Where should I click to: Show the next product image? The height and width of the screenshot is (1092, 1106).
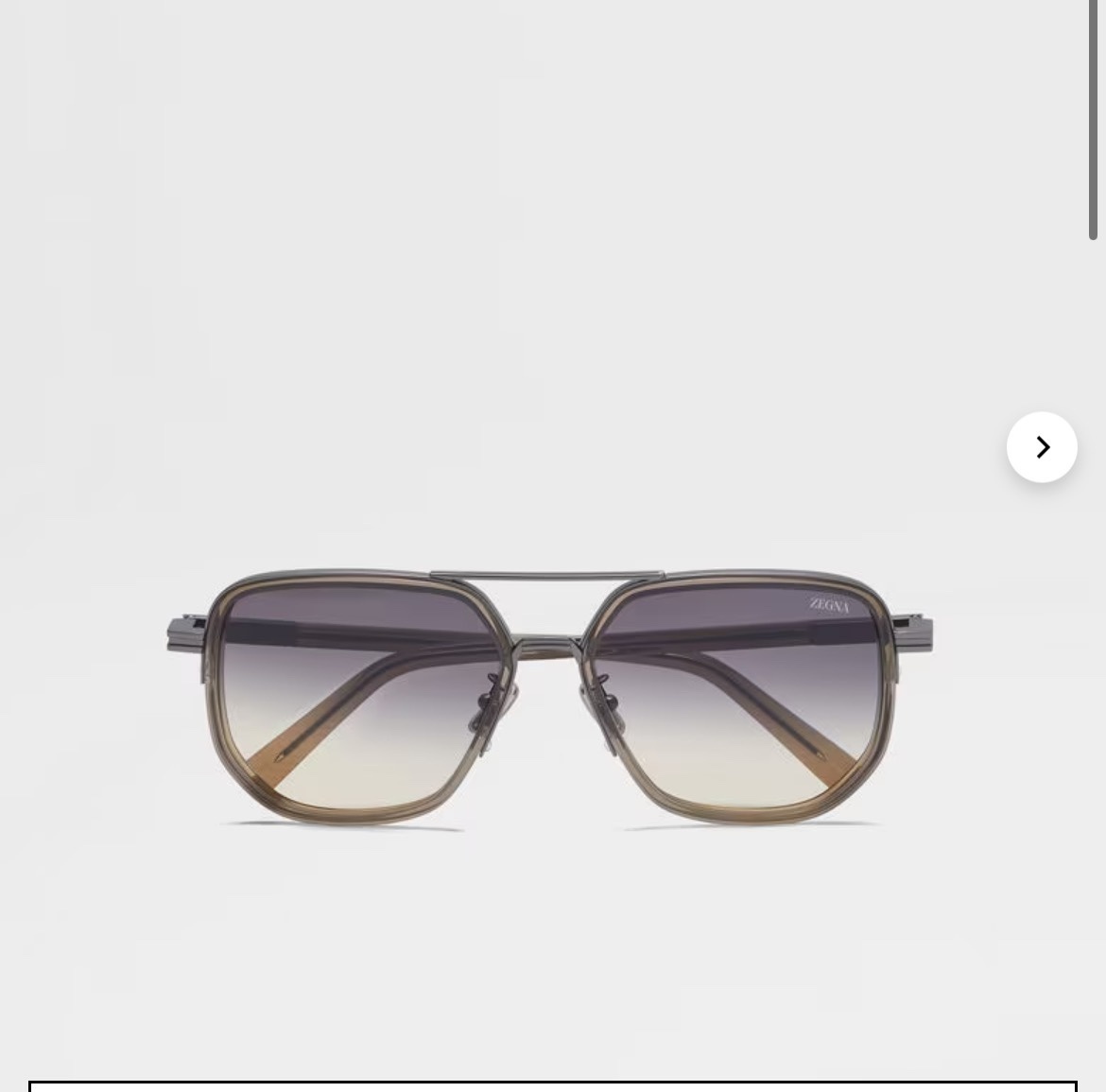tap(1042, 447)
